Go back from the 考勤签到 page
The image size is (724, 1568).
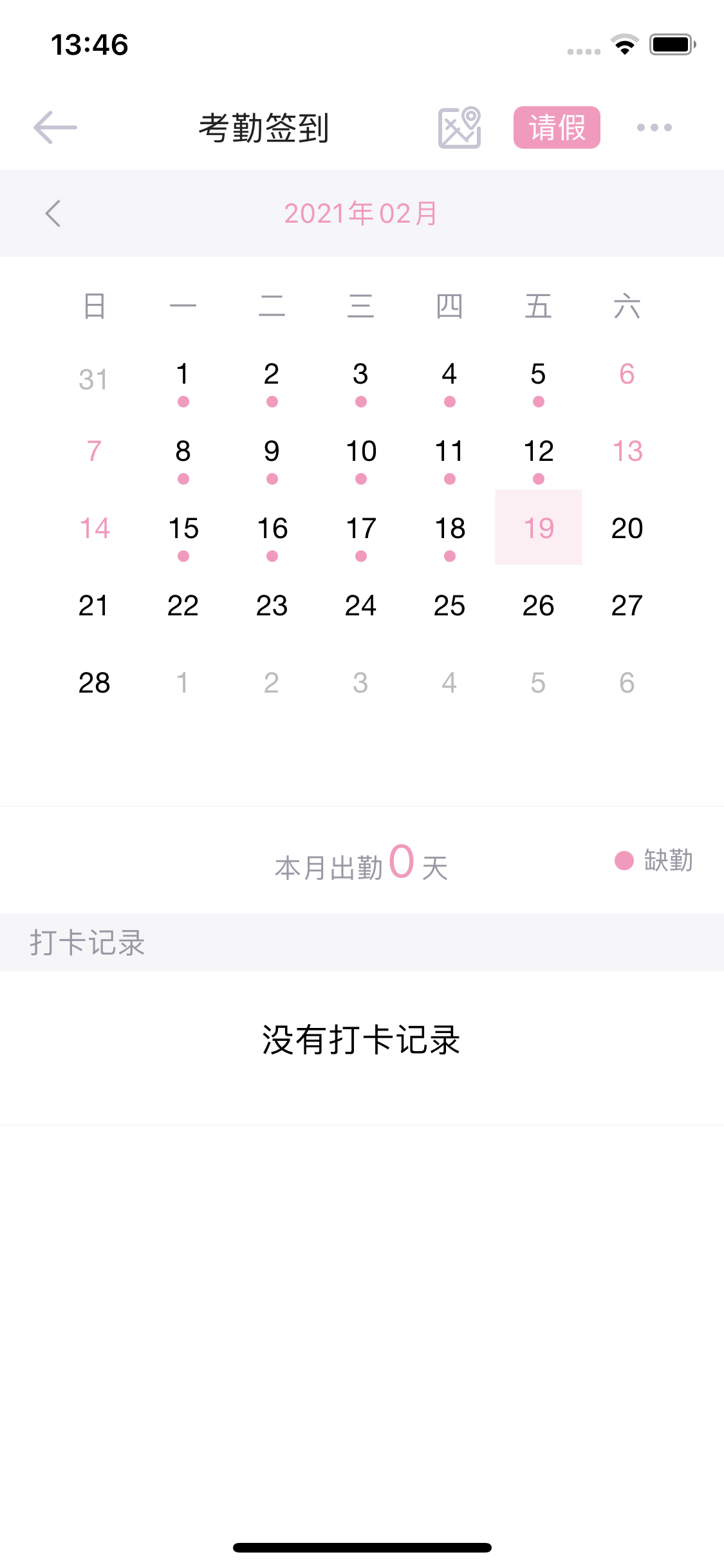[55, 127]
